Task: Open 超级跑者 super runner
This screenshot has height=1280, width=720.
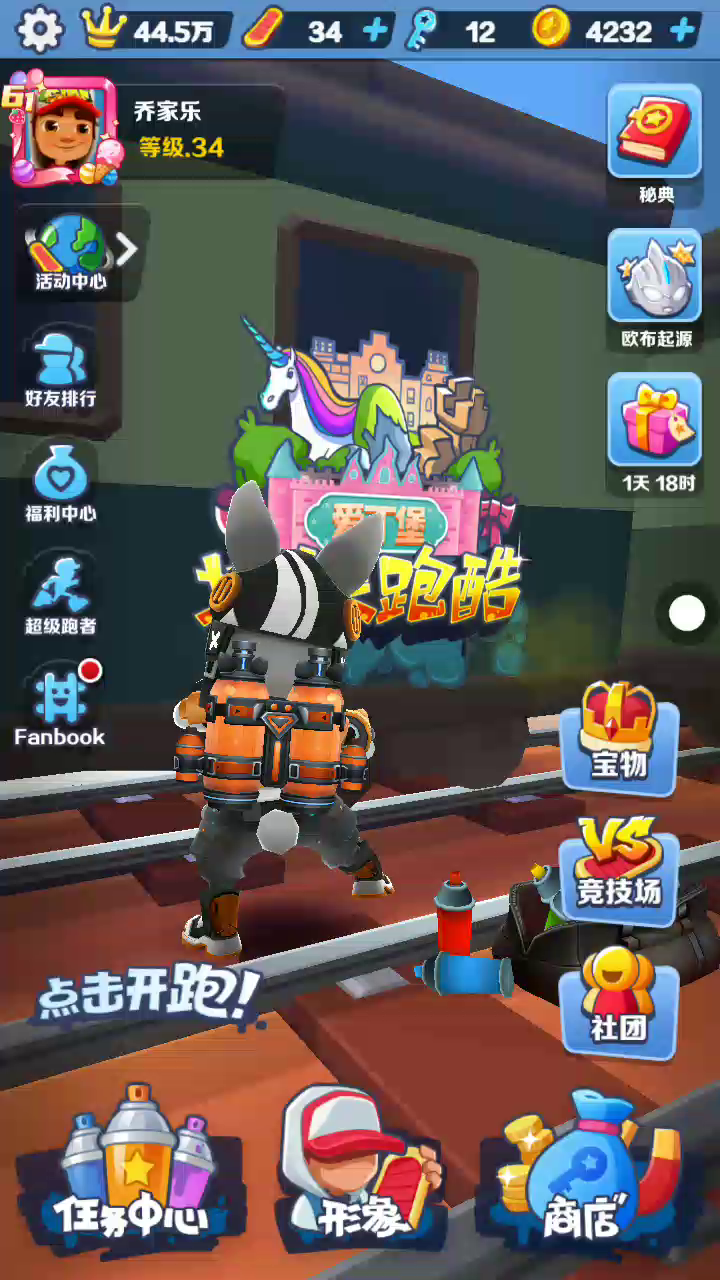Action: (x=61, y=597)
